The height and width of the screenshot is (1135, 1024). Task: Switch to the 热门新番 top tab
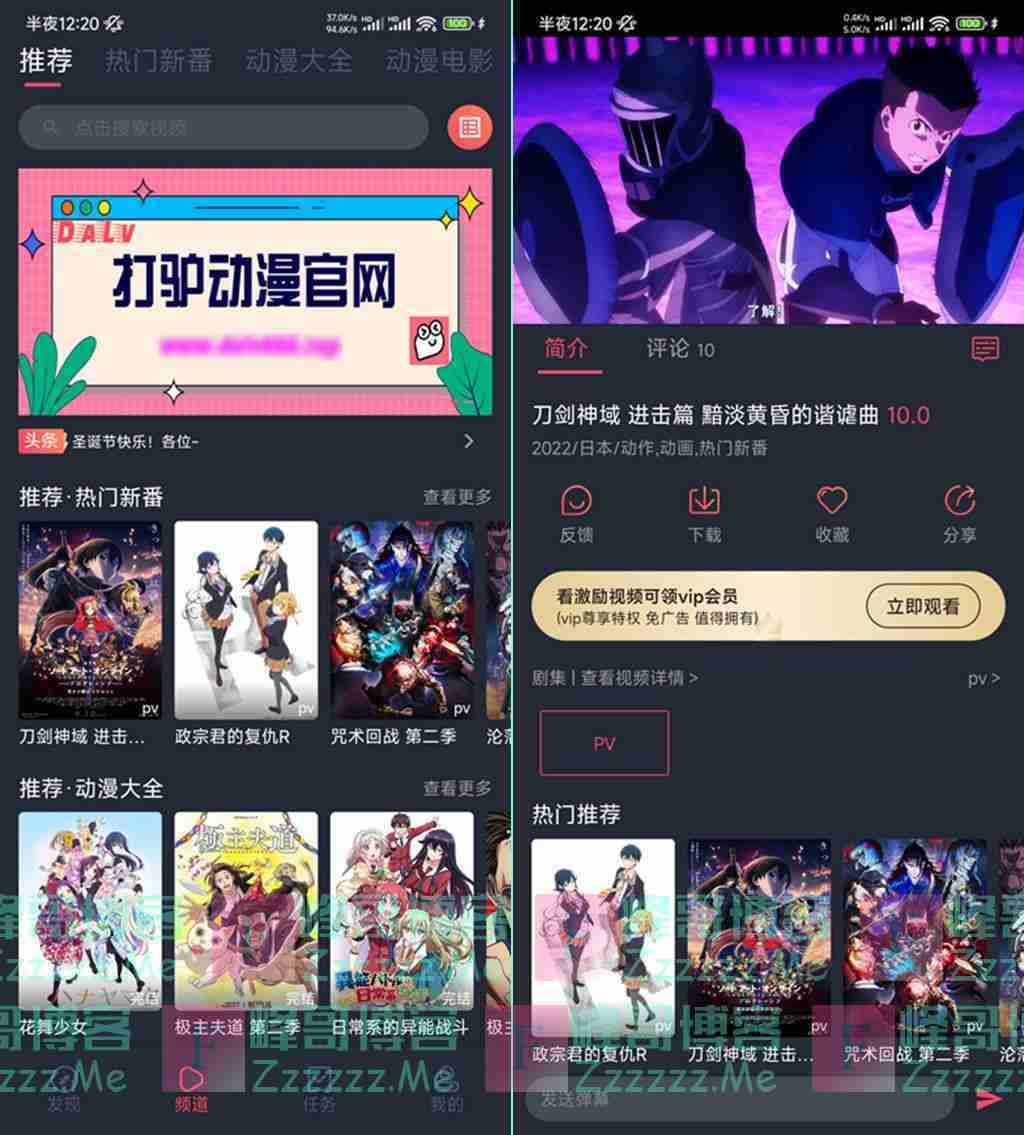coord(158,62)
